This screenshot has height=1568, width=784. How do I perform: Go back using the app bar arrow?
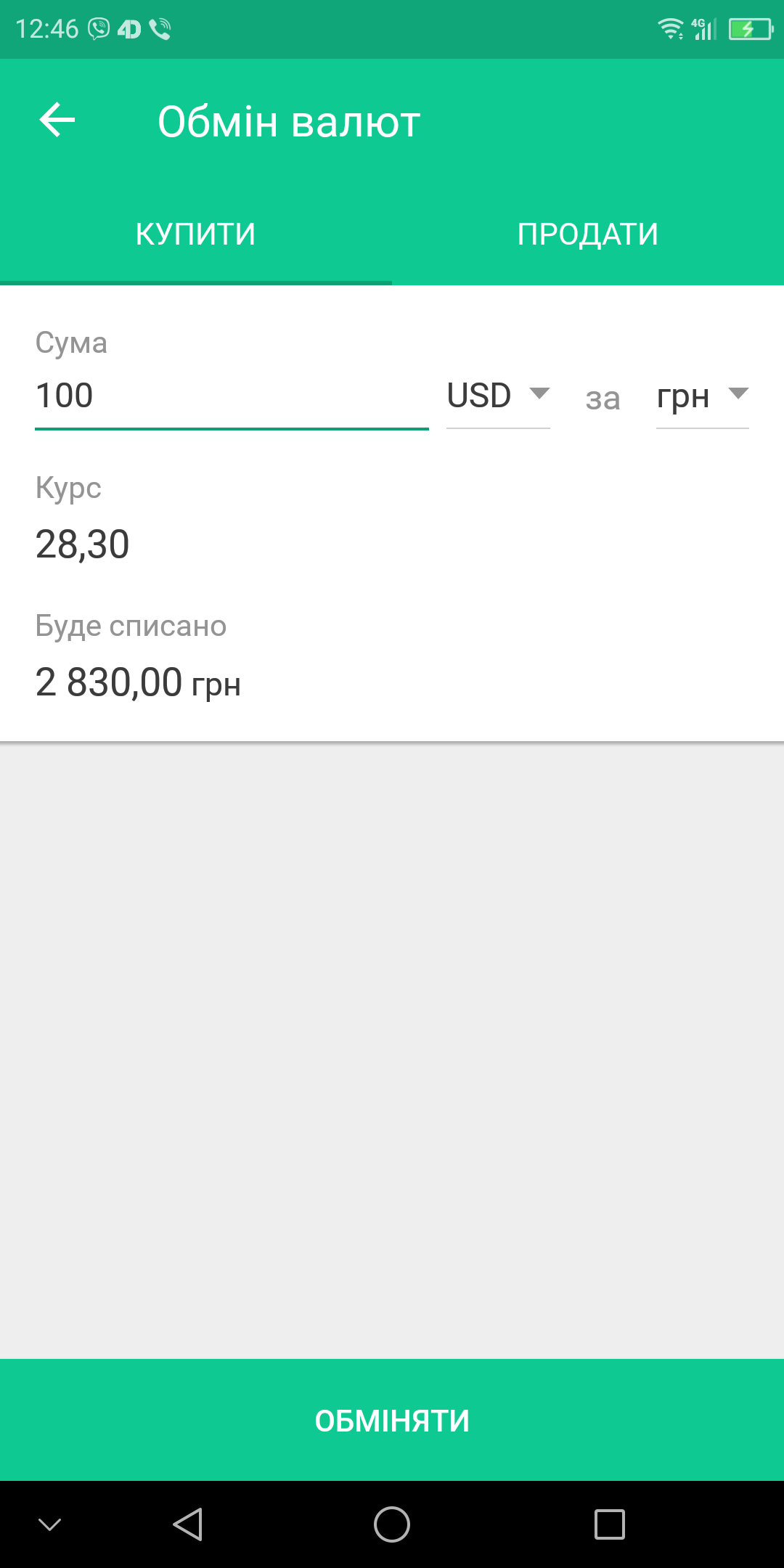coord(57,120)
